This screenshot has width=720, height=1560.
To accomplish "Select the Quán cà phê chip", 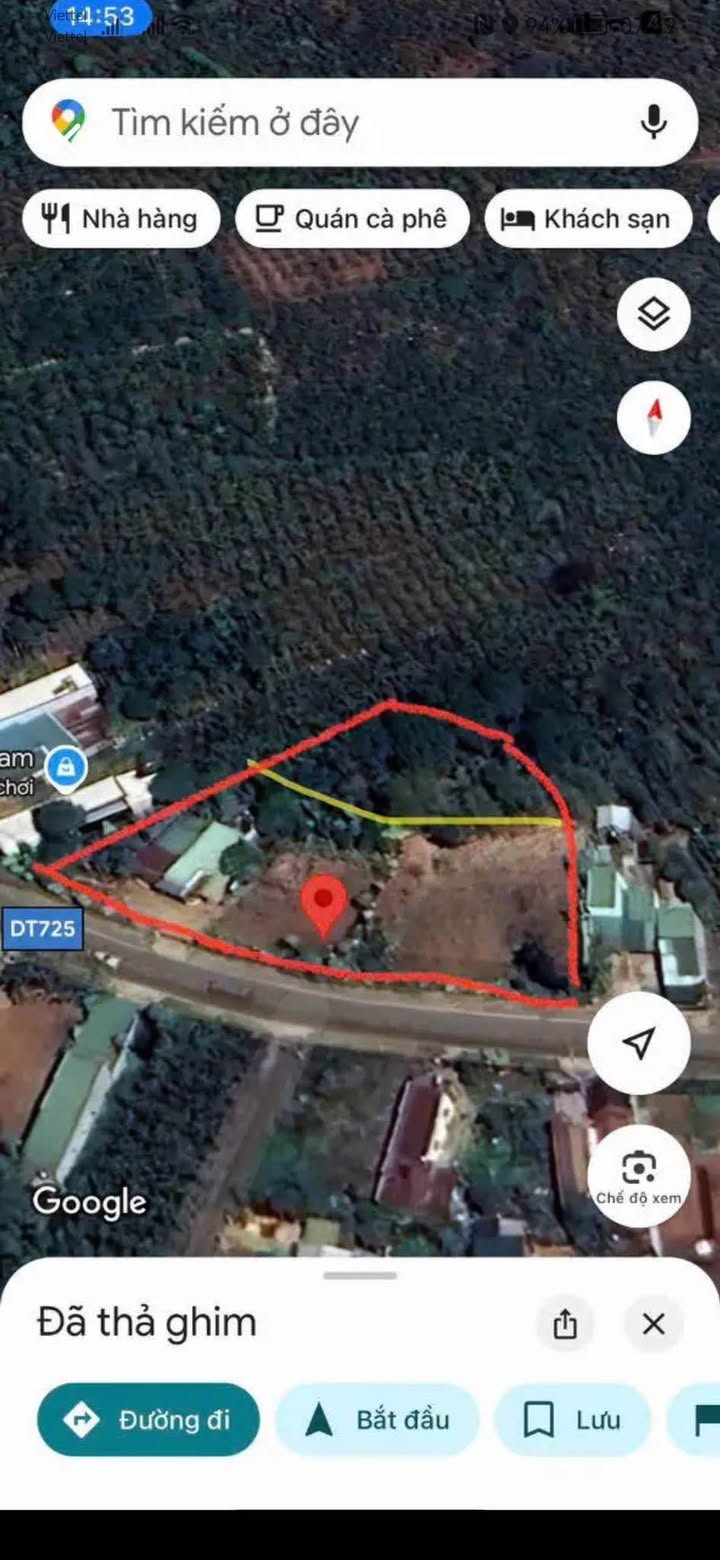I will pyautogui.click(x=352, y=219).
